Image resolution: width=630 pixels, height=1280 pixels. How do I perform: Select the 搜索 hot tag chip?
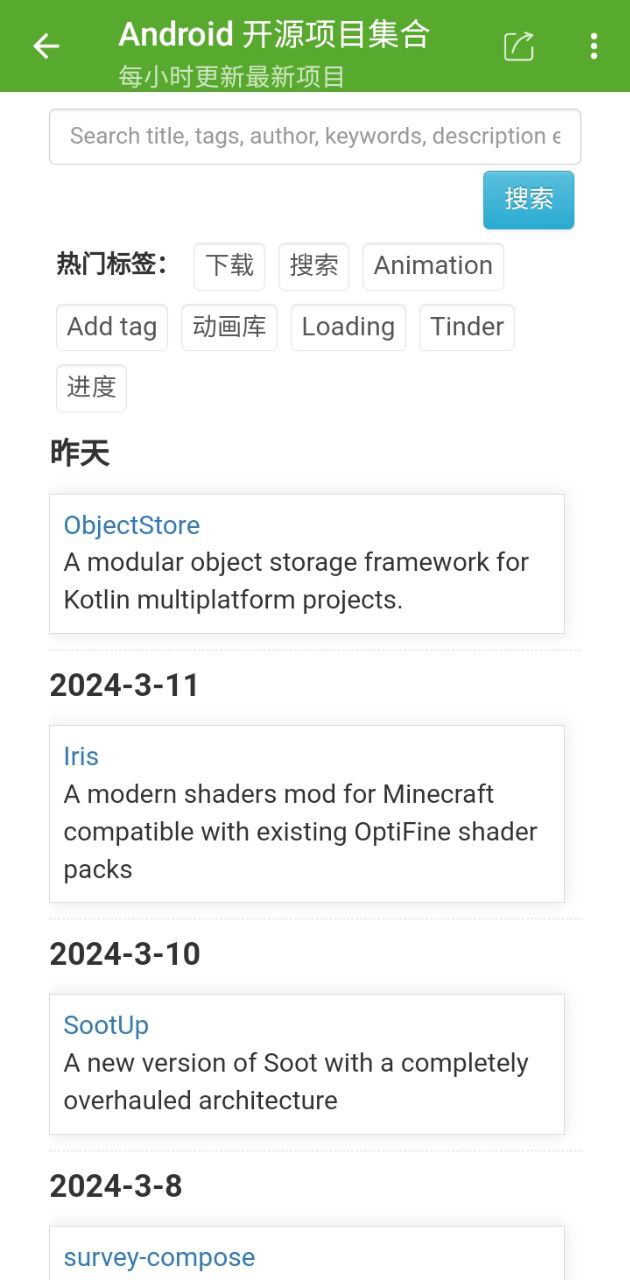point(314,266)
